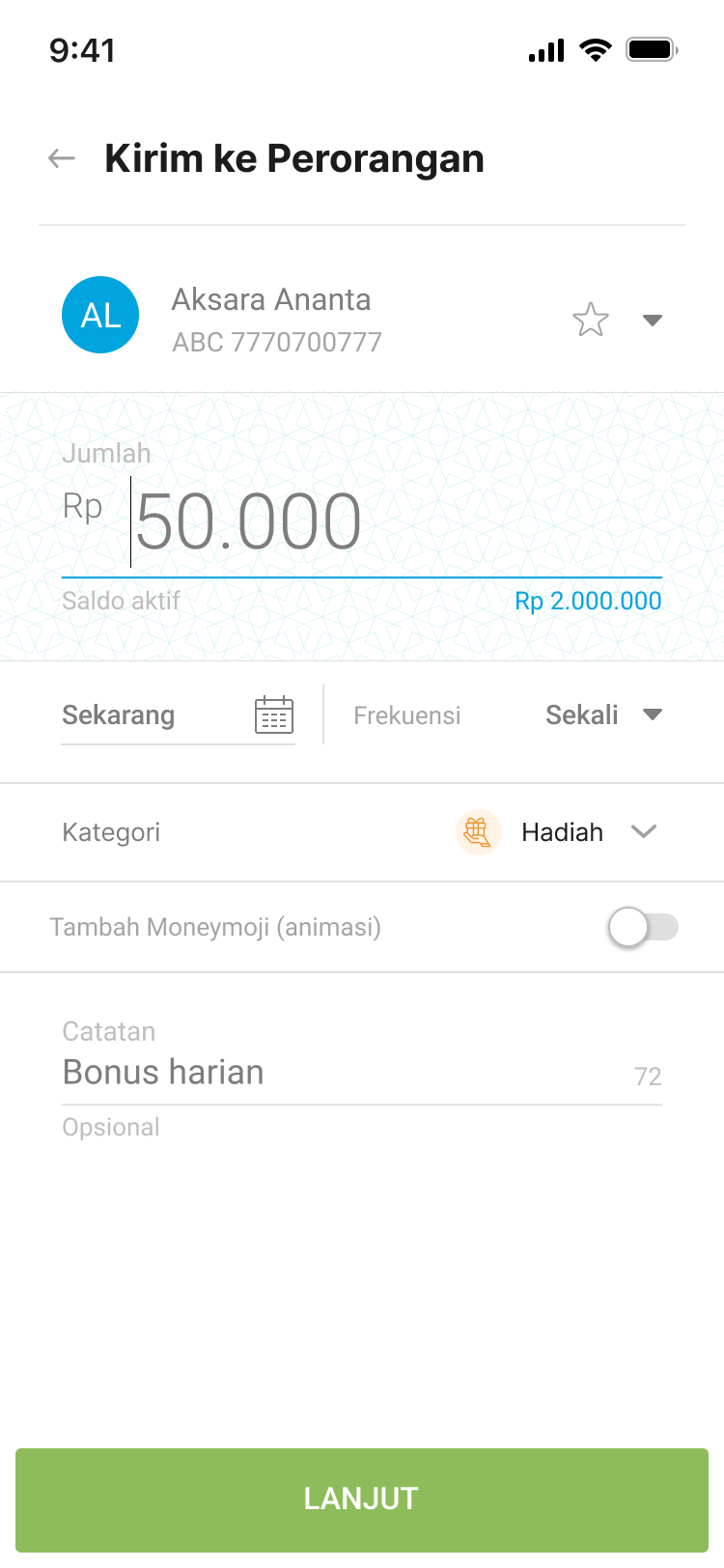
Task: Place cursor in the amount field
Action: coord(246,521)
